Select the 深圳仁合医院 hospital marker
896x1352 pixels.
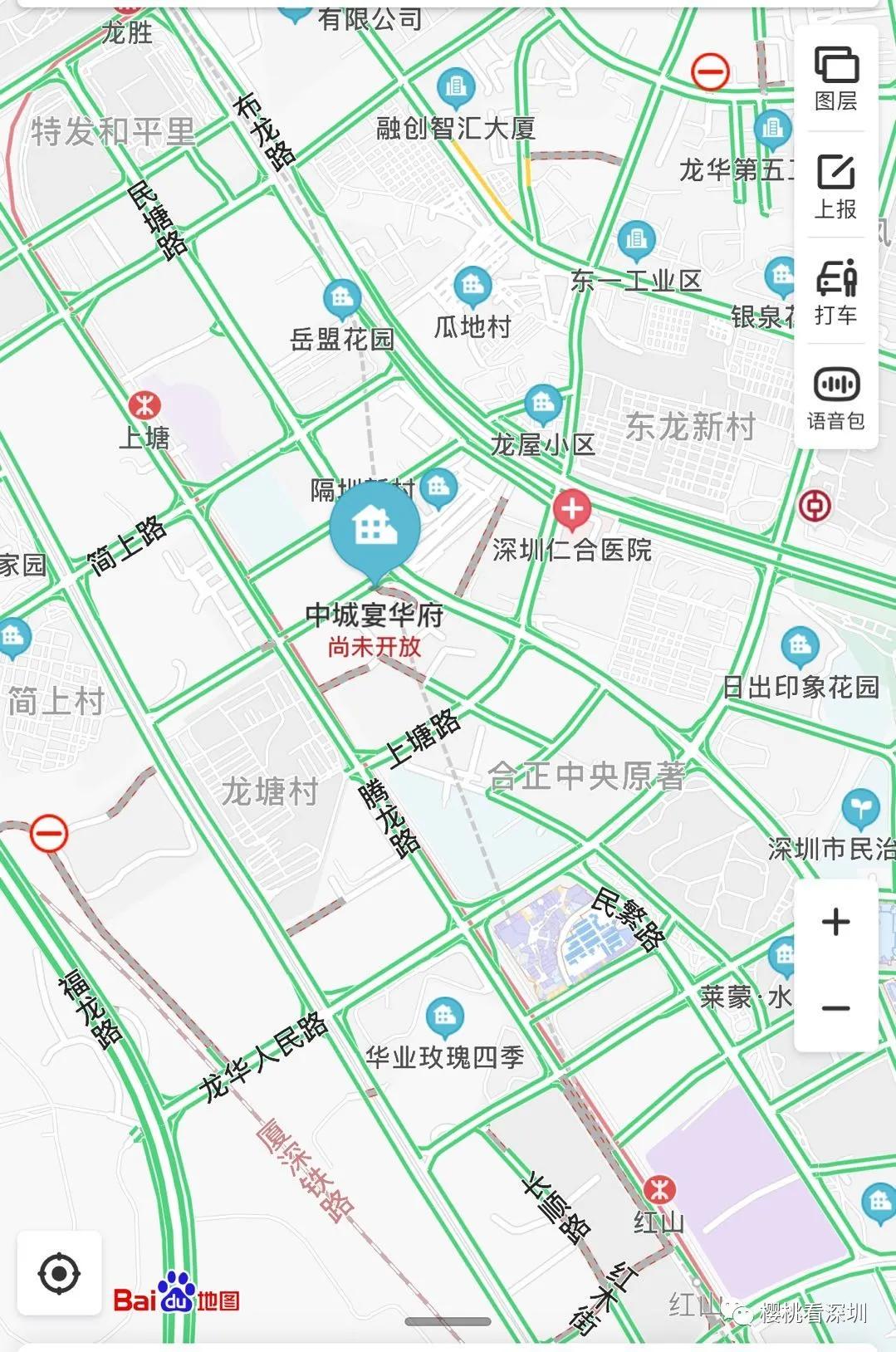click(x=571, y=509)
